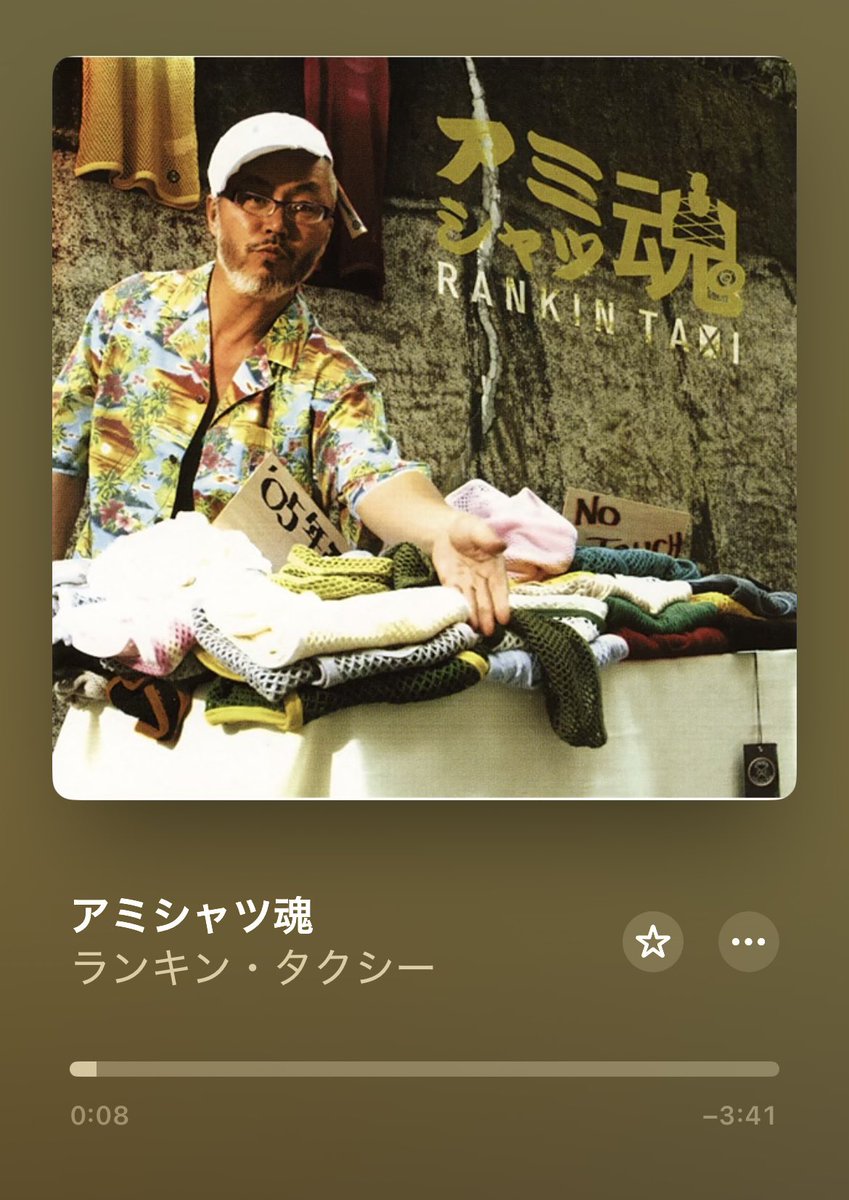849x1200 pixels.
Task: Open the more options menu
Action: pyautogui.click(x=748, y=942)
